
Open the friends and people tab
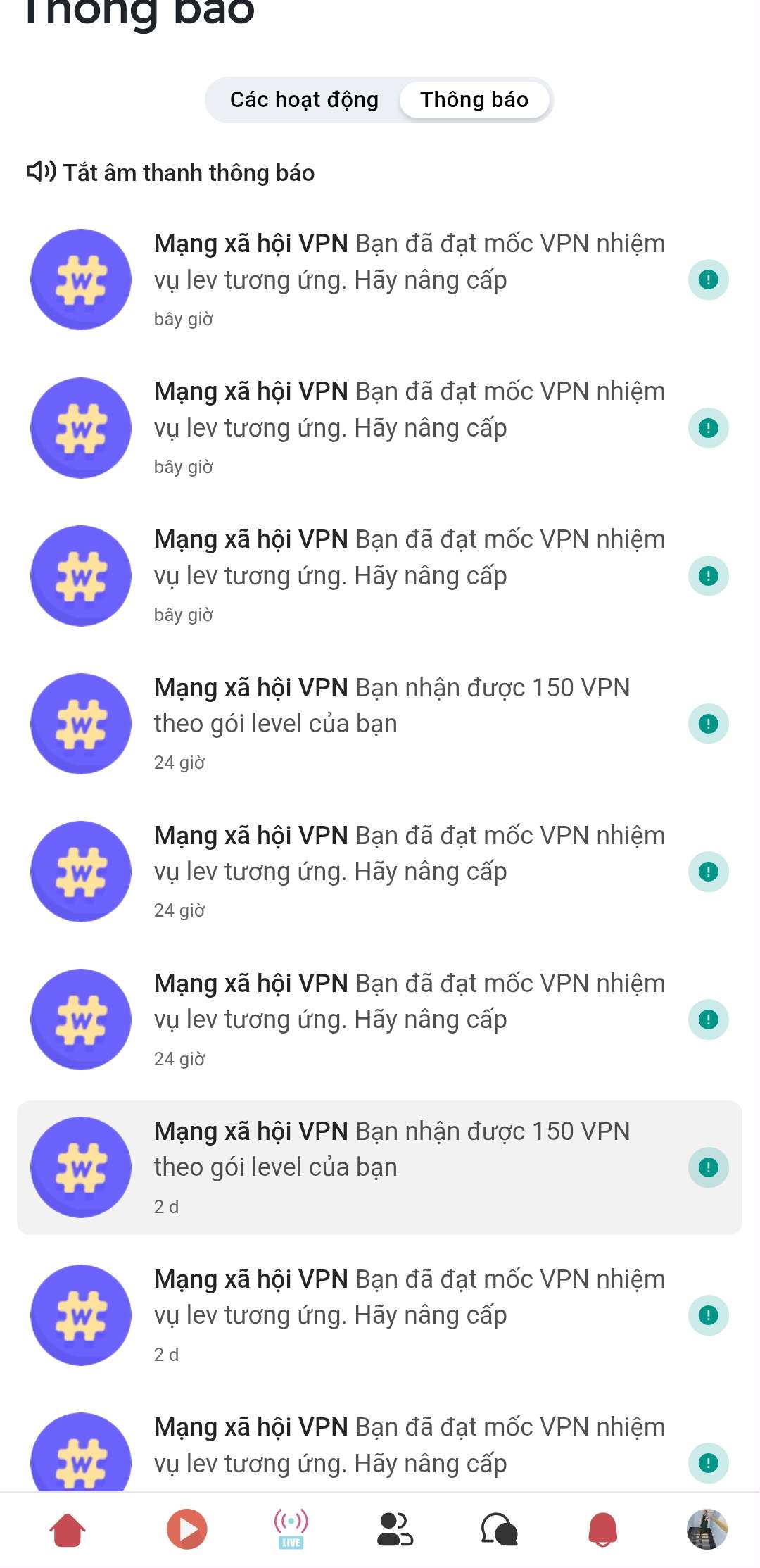point(395,1529)
